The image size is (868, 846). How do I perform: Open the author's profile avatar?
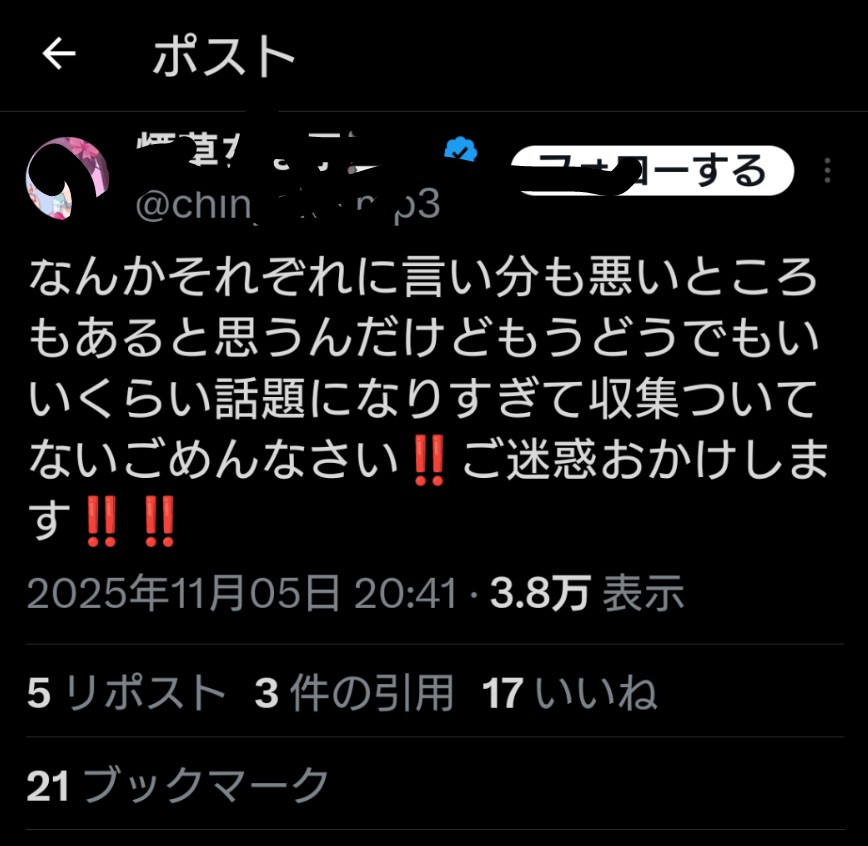(67, 180)
